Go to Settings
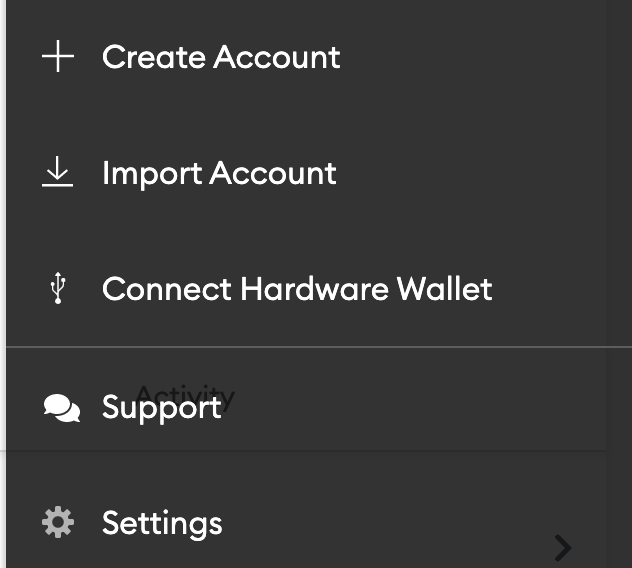 coord(161,523)
